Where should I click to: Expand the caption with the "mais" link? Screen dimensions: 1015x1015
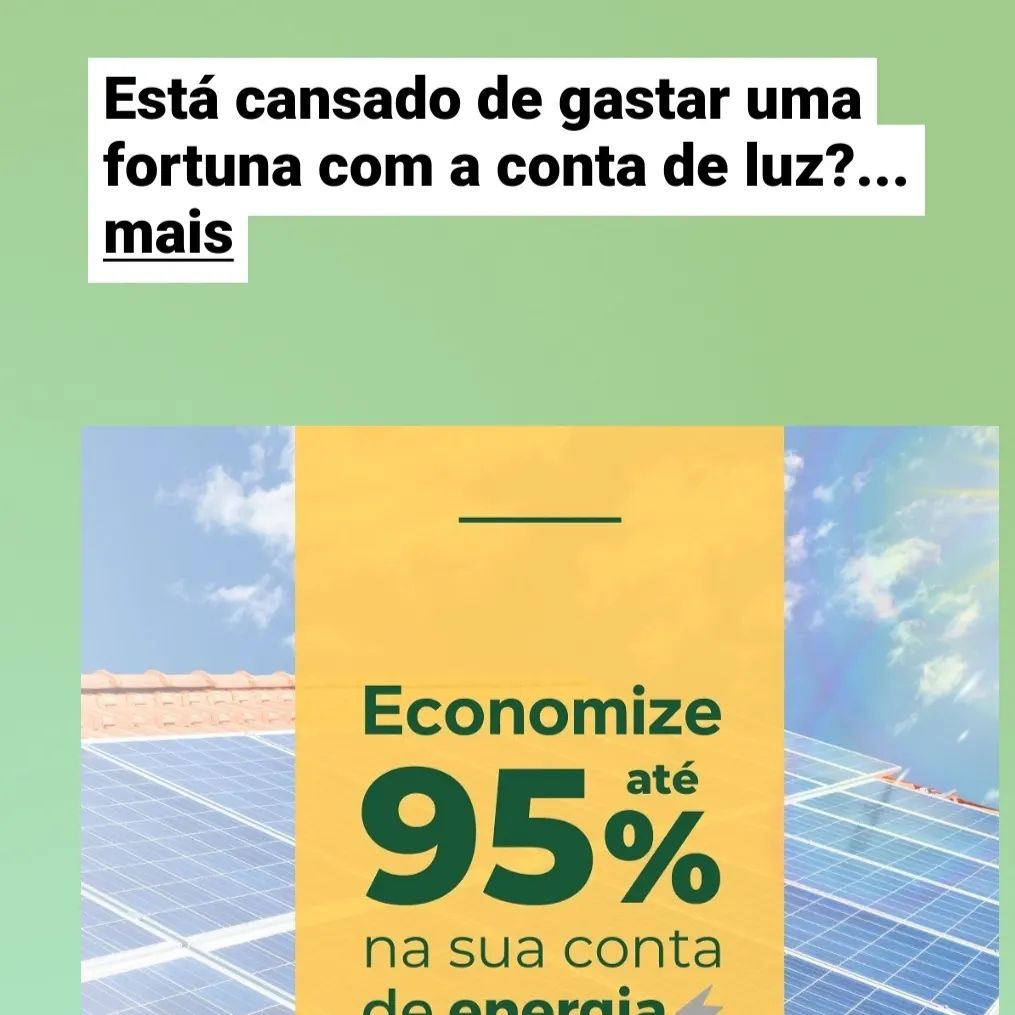(x=168, y=236)
